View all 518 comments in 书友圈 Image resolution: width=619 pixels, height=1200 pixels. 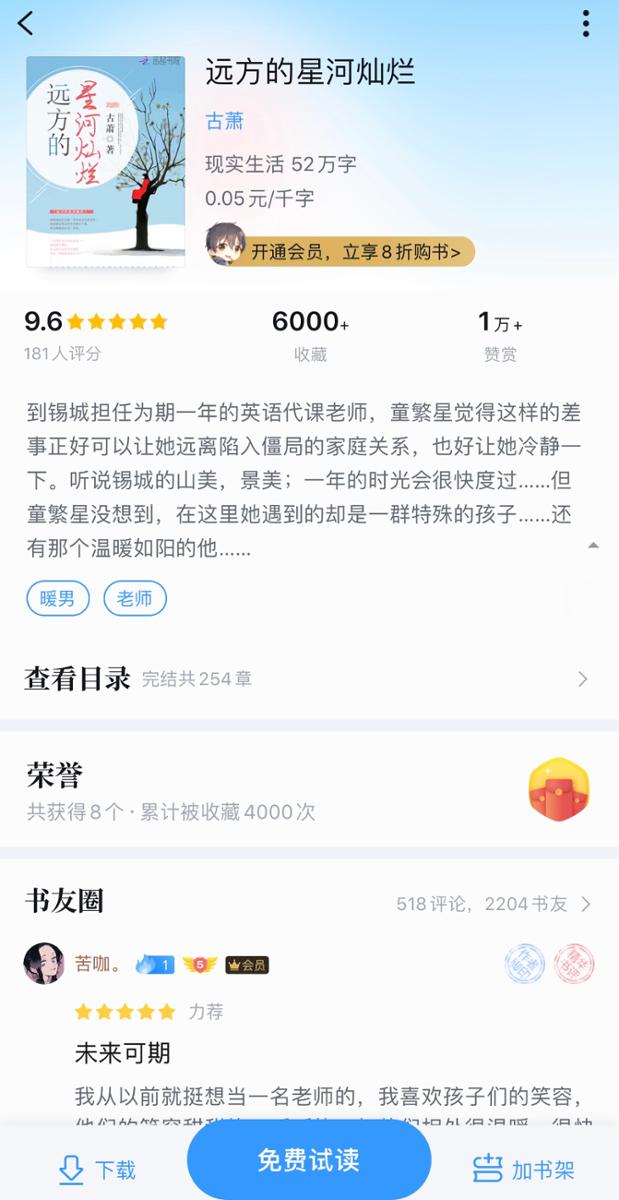[494, 904]
